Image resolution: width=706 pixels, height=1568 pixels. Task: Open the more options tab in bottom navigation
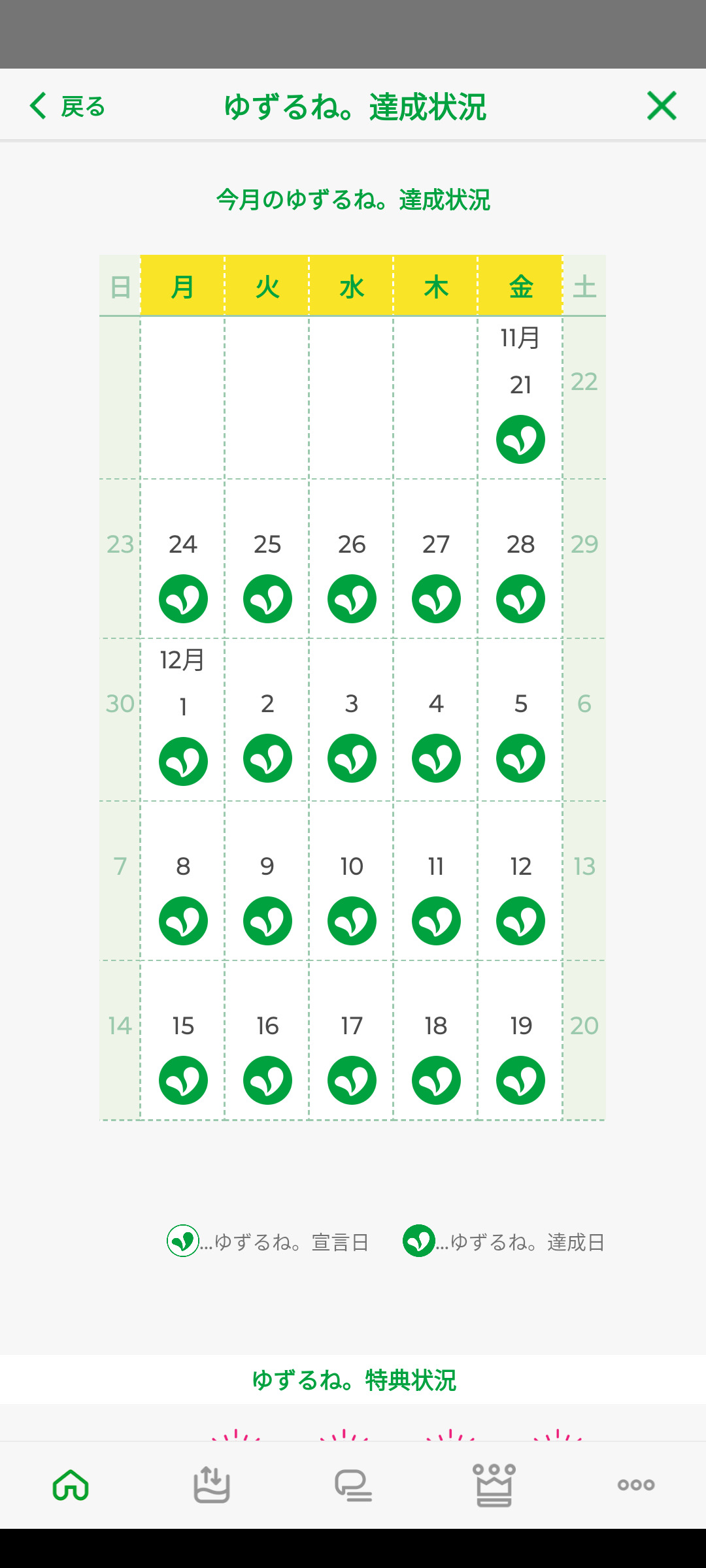click(x=635, y=1484)
